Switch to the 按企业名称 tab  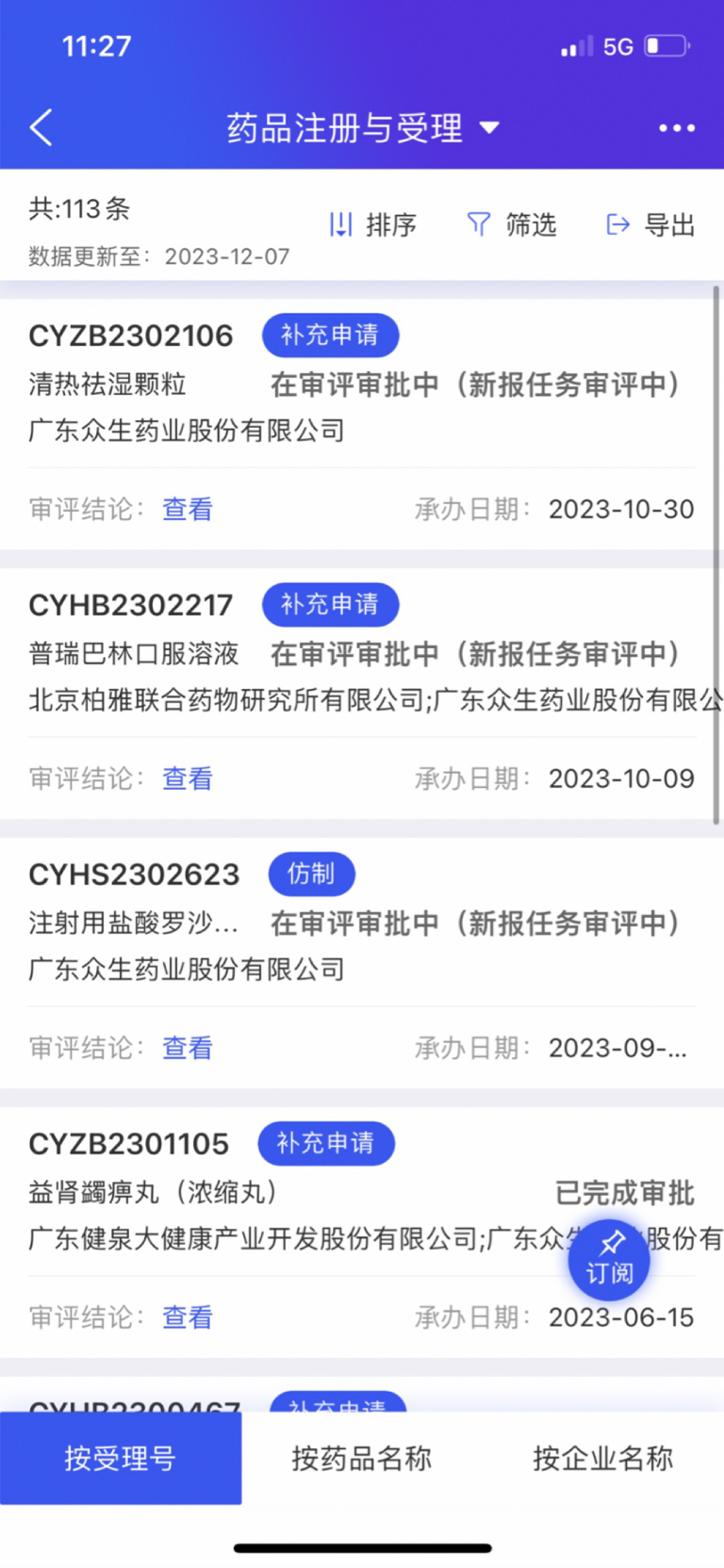point(601,1458)
